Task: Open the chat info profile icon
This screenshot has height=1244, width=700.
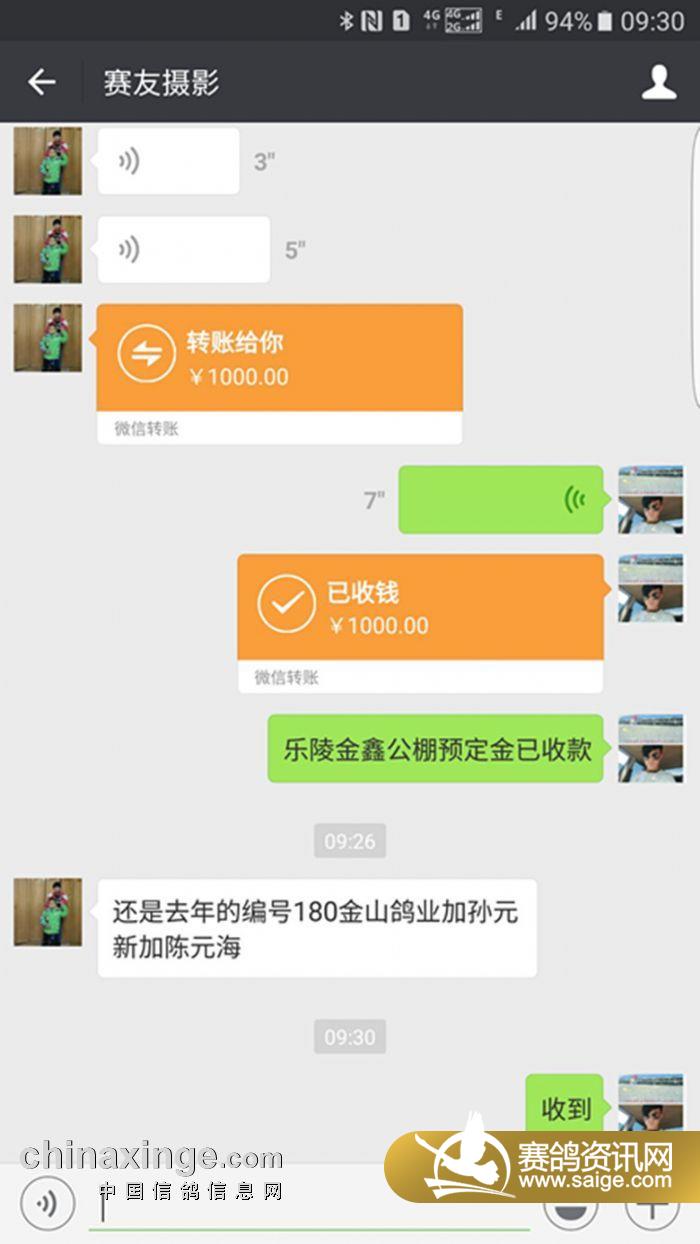Action: pos(659,82)
